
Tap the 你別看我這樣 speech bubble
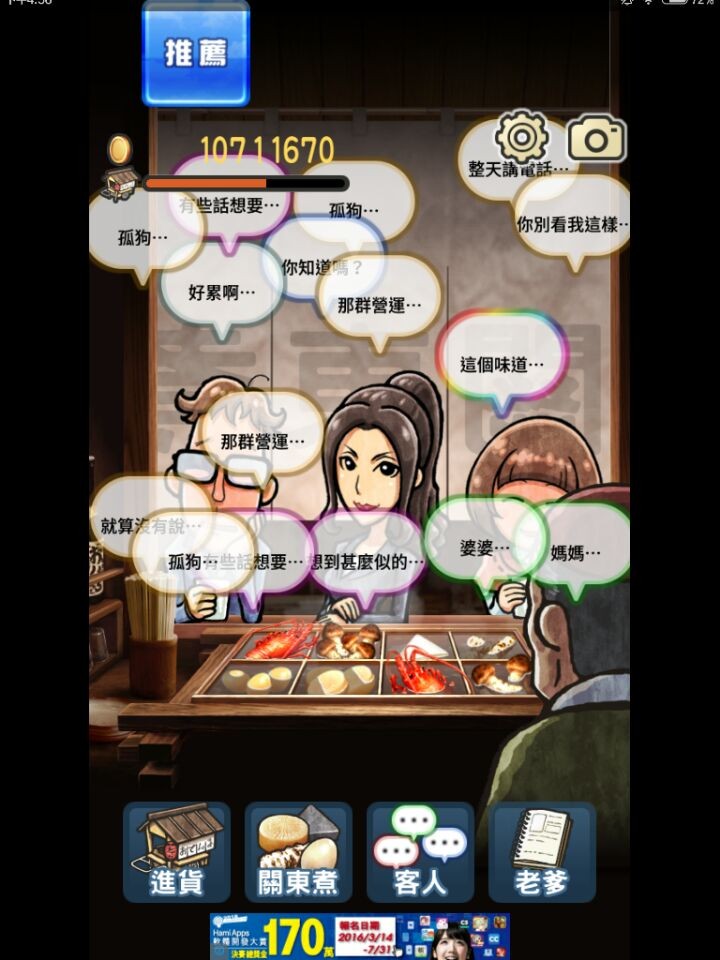573,224
